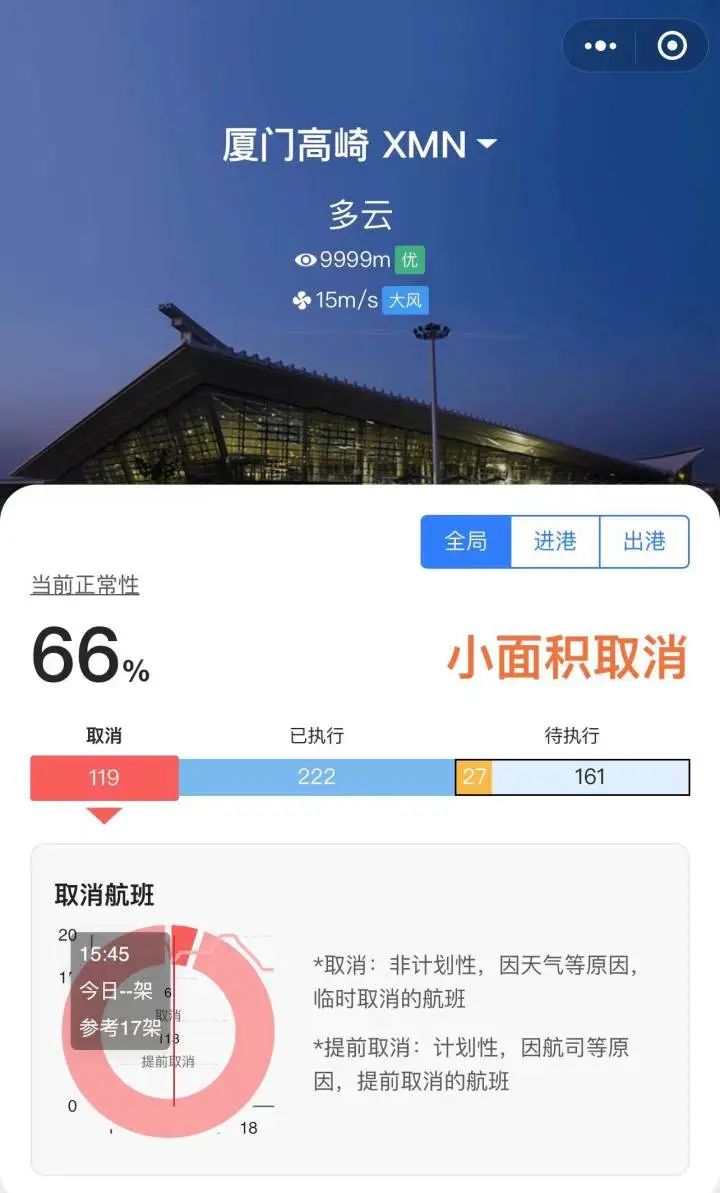Switch to the 全局 tab

pos(466,541)
